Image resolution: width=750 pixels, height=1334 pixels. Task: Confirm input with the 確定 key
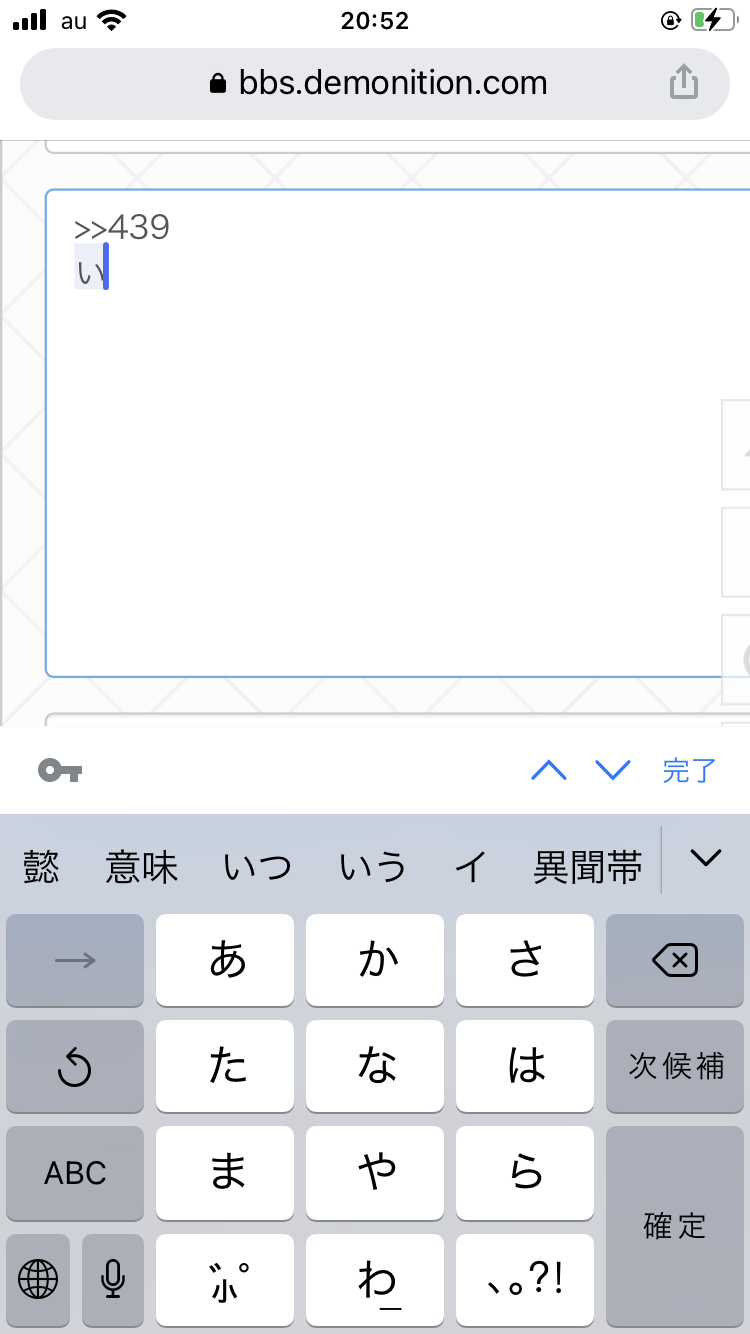click(675, 1225)
